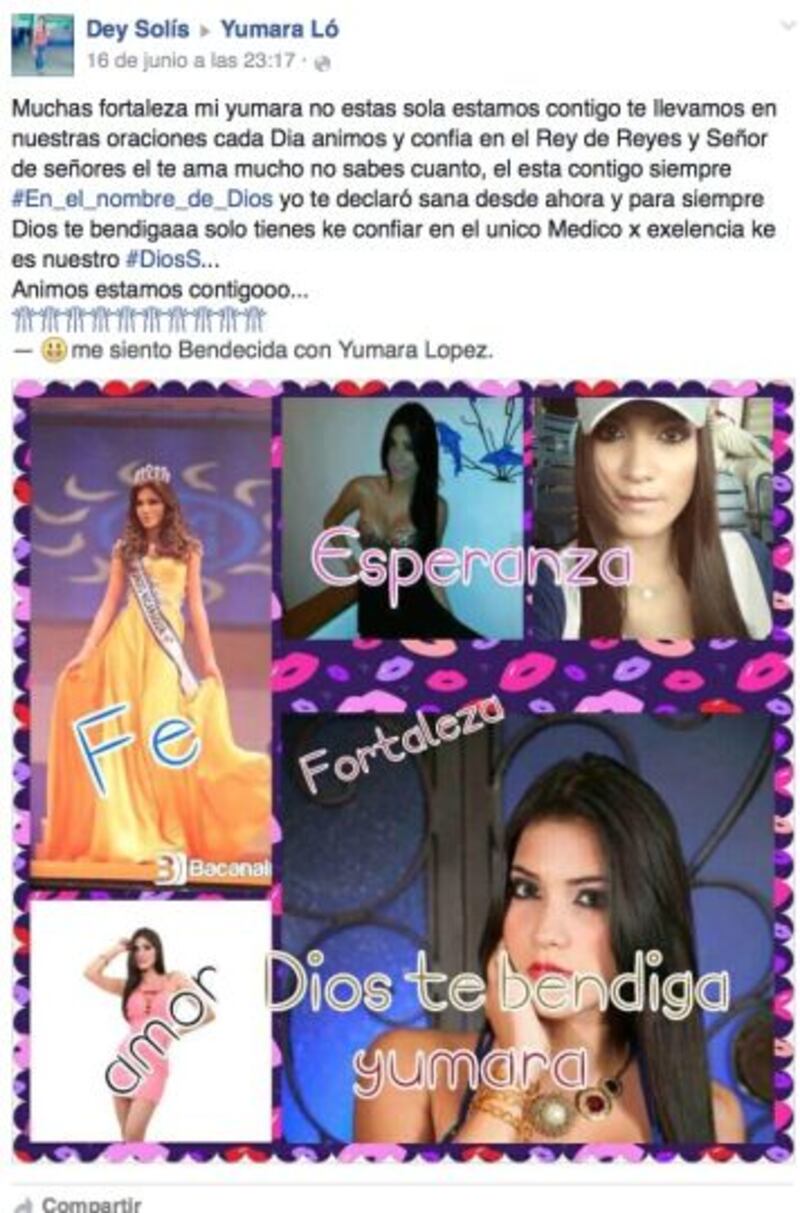View the collage photo in full
800x1213 pixels.
click(402, 770)
